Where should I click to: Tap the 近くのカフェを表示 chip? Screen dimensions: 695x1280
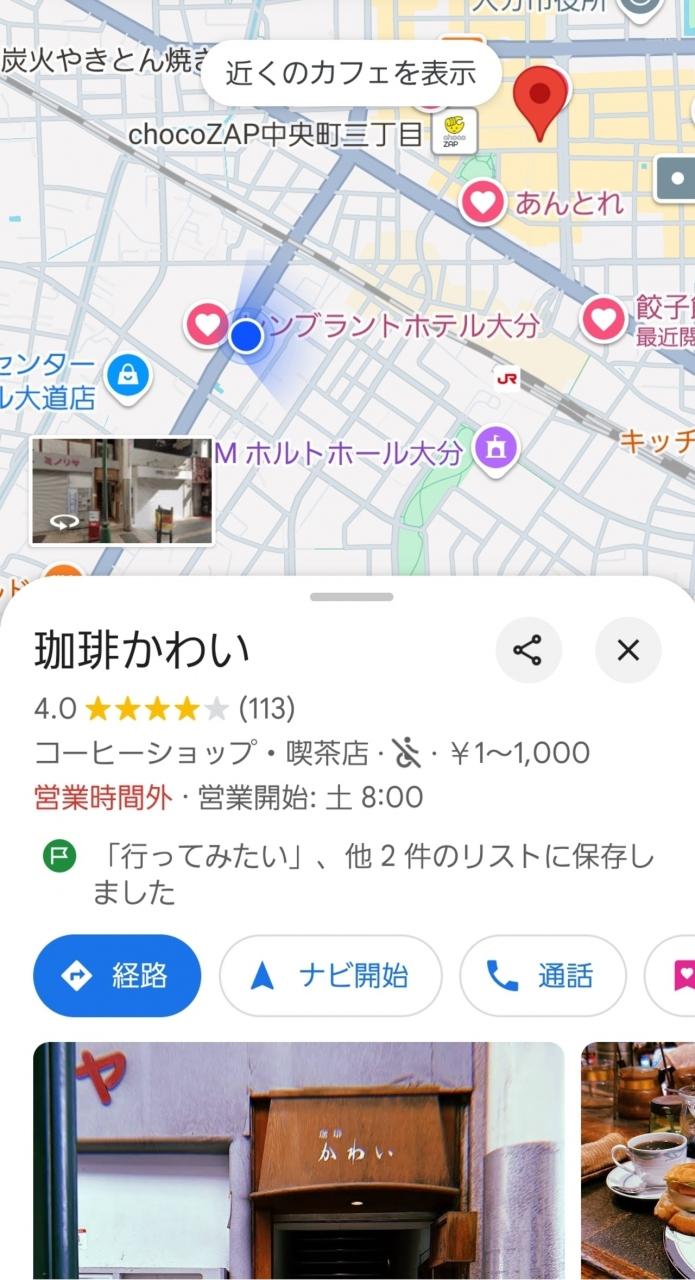click(350, 73)
